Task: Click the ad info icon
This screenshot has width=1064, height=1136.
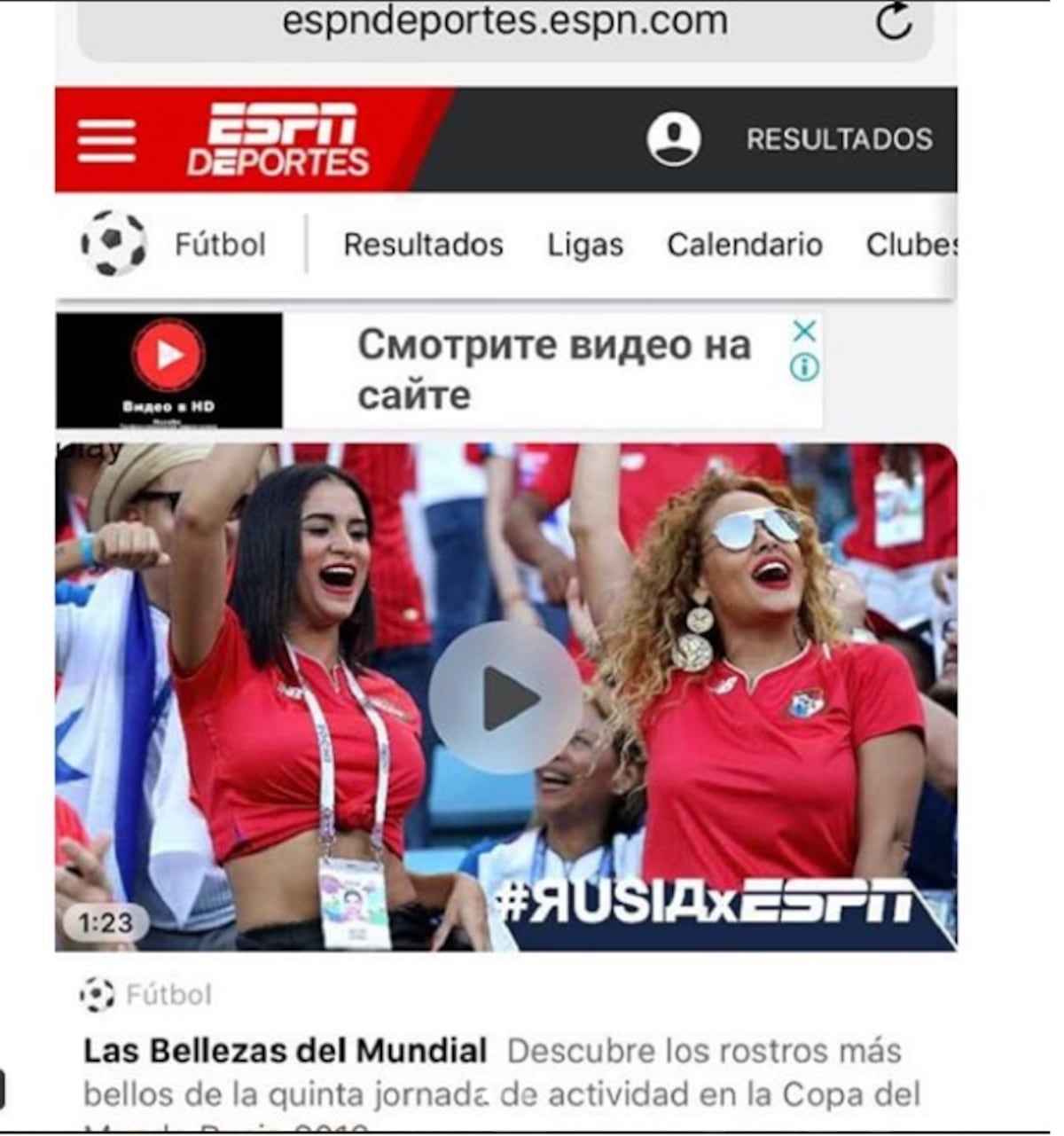Action: coord(802,366)
